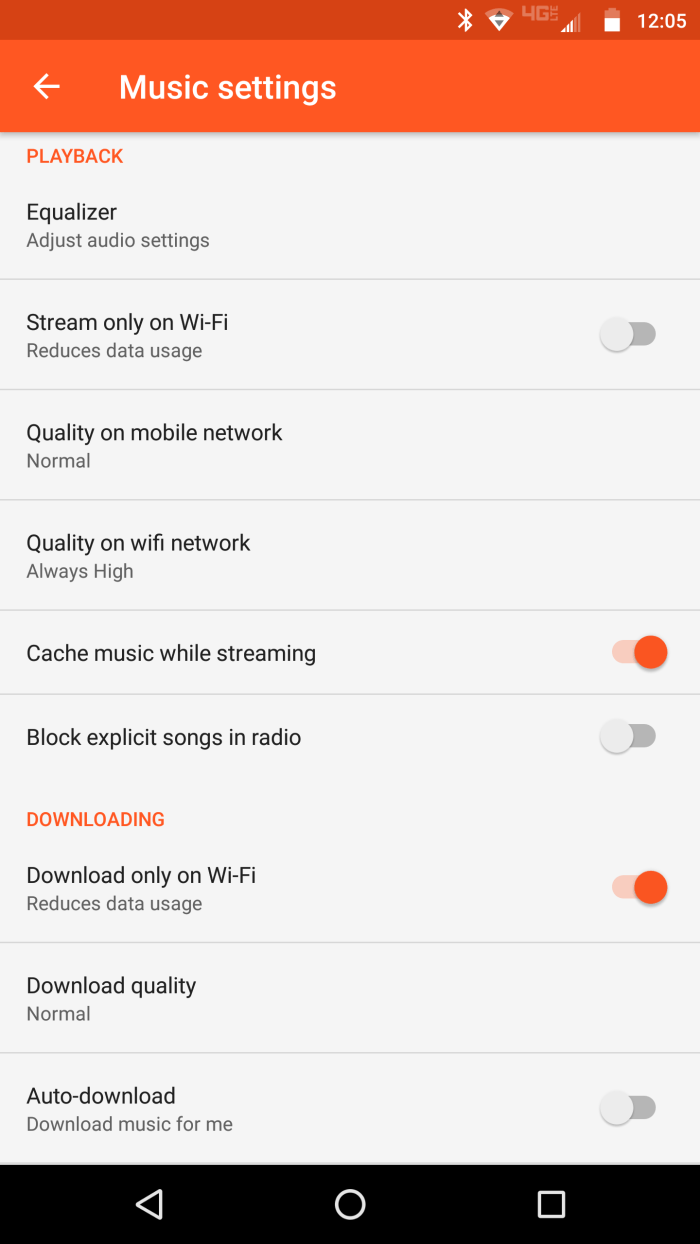Open the recent apps overview
This screenshot has width=700, height=1244.
[x=551, y=1204]
